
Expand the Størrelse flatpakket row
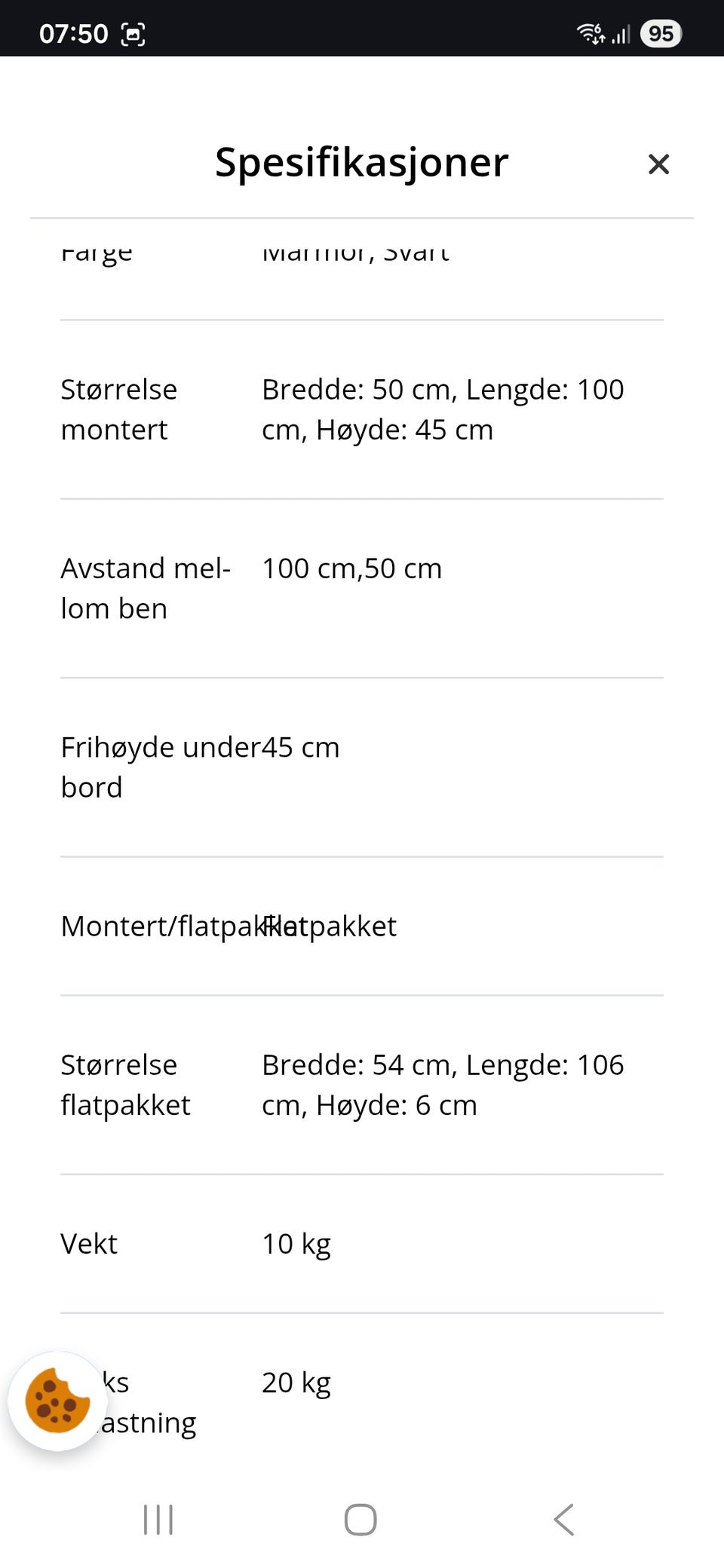click(x=362, y=1085)
